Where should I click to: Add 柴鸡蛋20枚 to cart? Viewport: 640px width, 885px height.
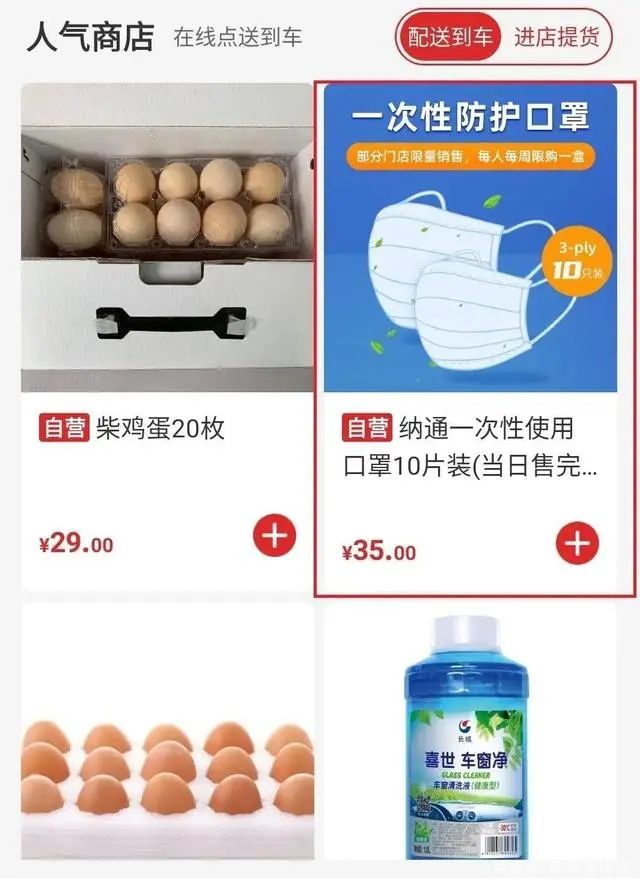point(274,539)
